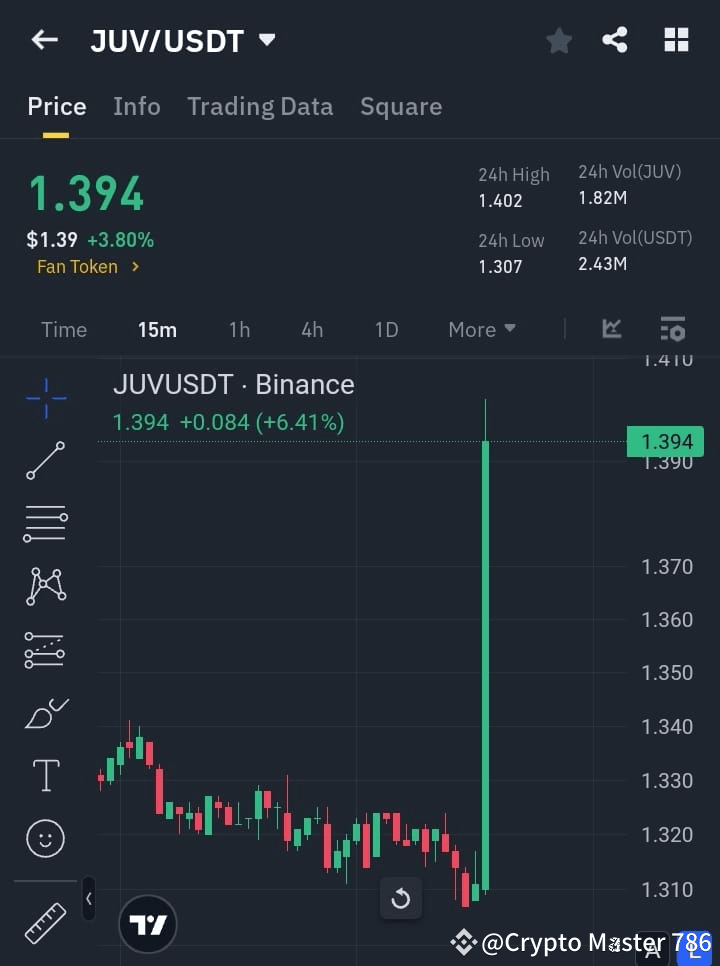Switch chart to 1D timeframe

click(x=387, y=329)
